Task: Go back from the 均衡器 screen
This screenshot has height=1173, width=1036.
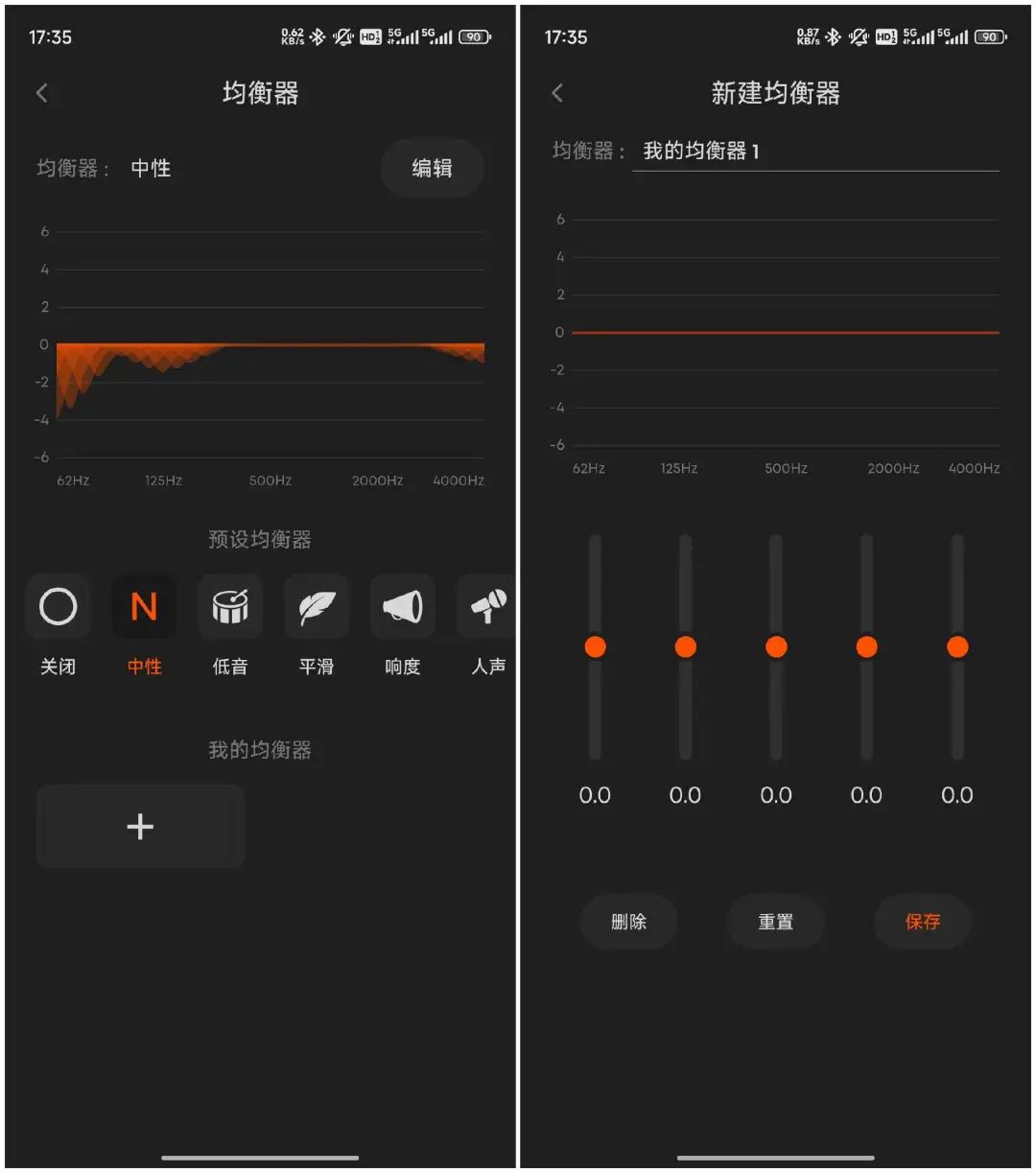Action: 41,93
